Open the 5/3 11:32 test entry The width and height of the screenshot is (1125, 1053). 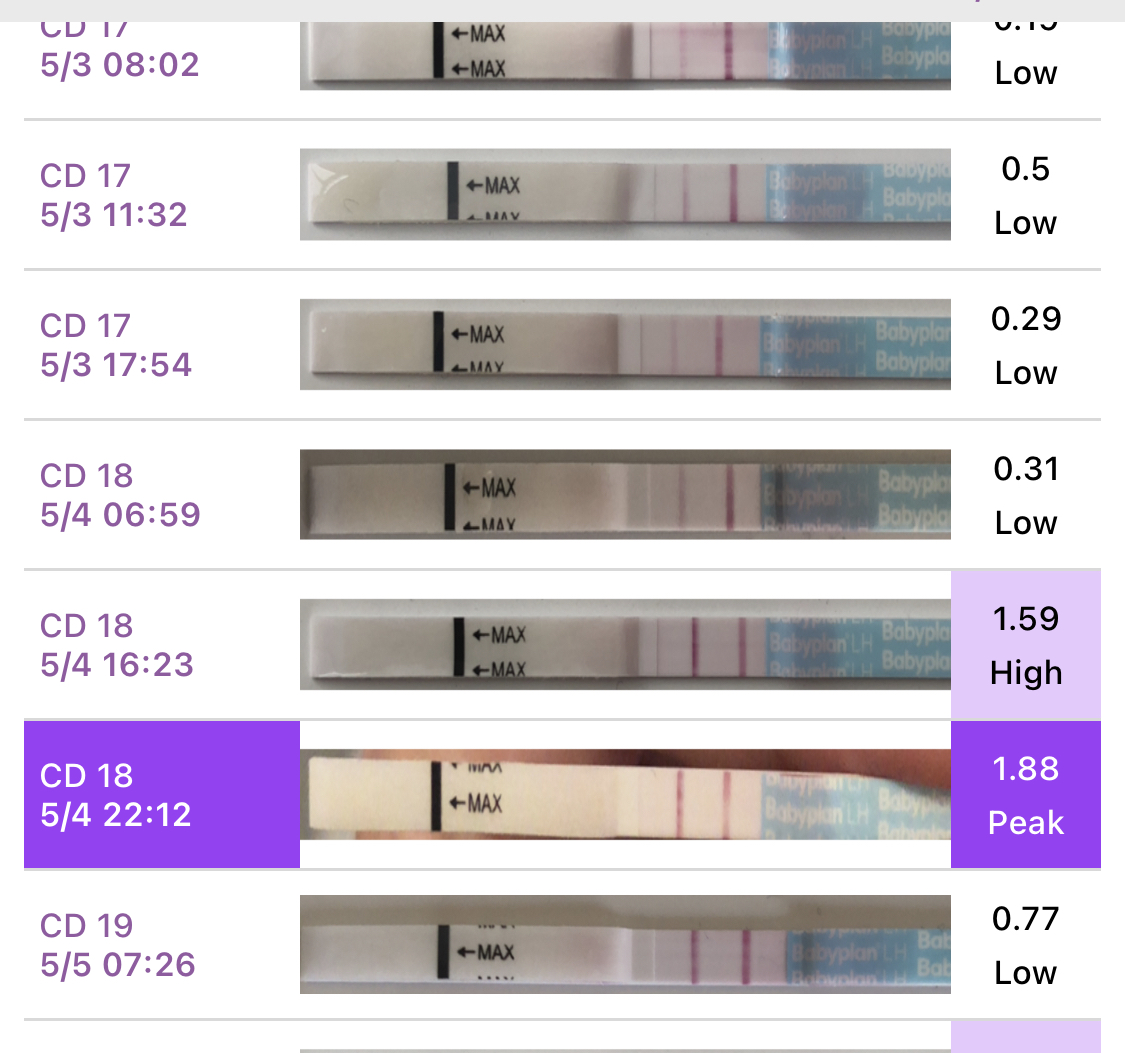point(113,195)
